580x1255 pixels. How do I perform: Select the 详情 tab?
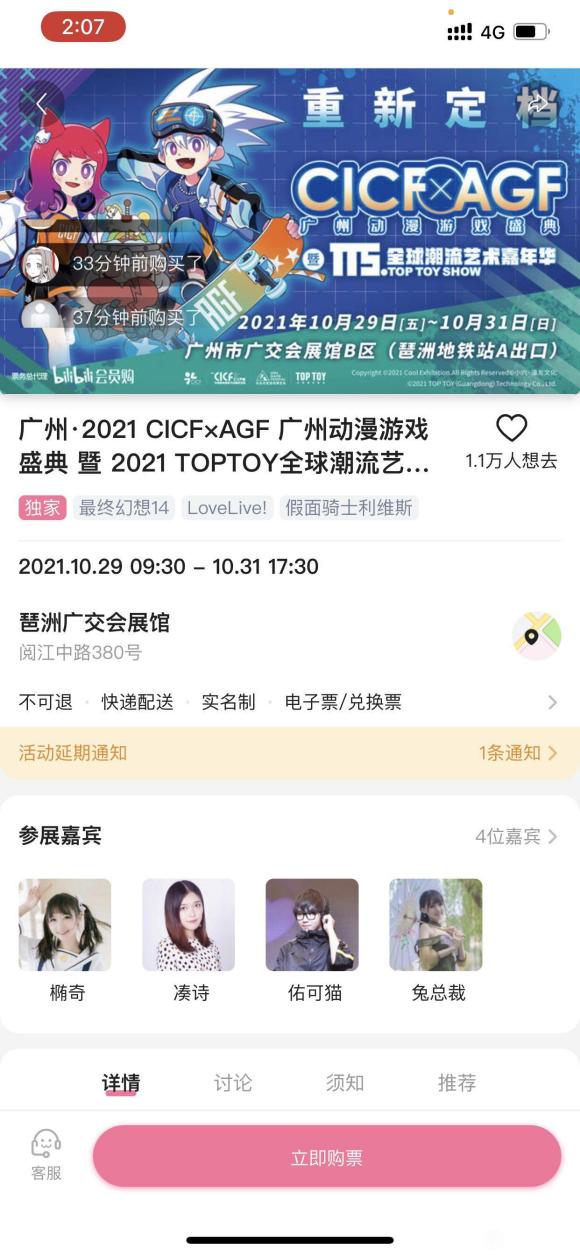coord(121,1083)
